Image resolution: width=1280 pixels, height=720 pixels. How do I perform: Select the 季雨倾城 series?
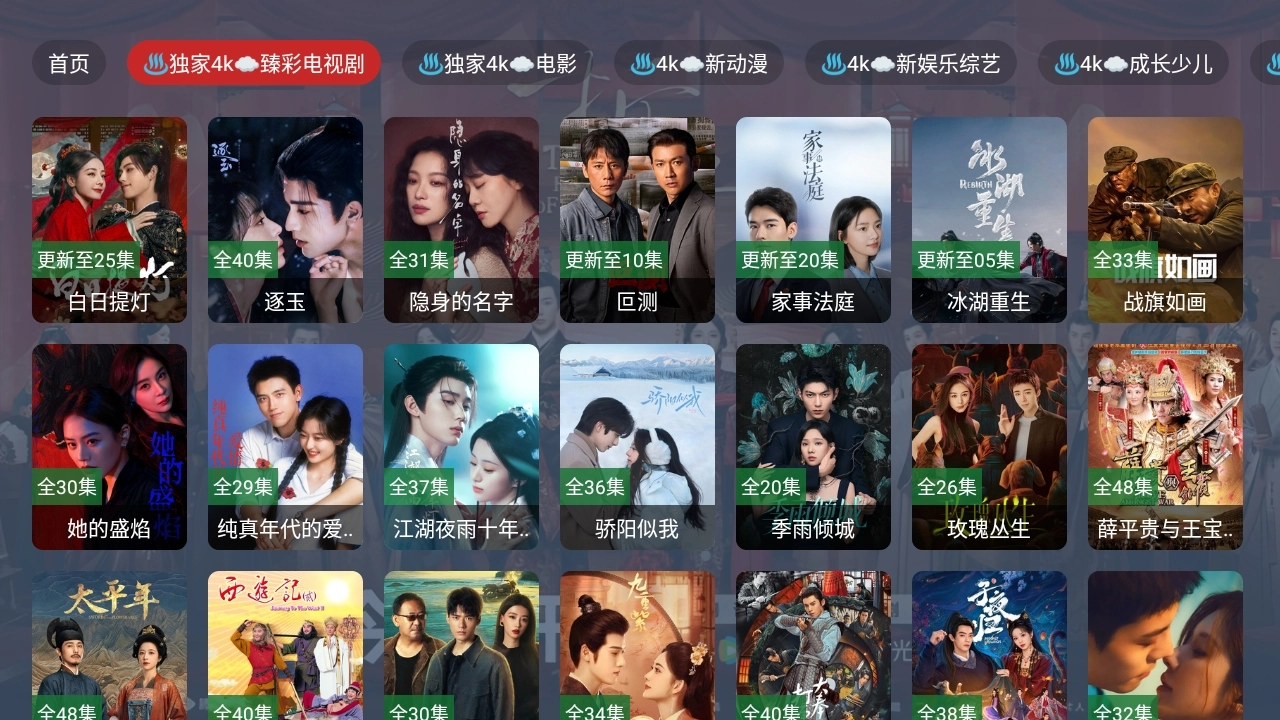tap(813, 446)
